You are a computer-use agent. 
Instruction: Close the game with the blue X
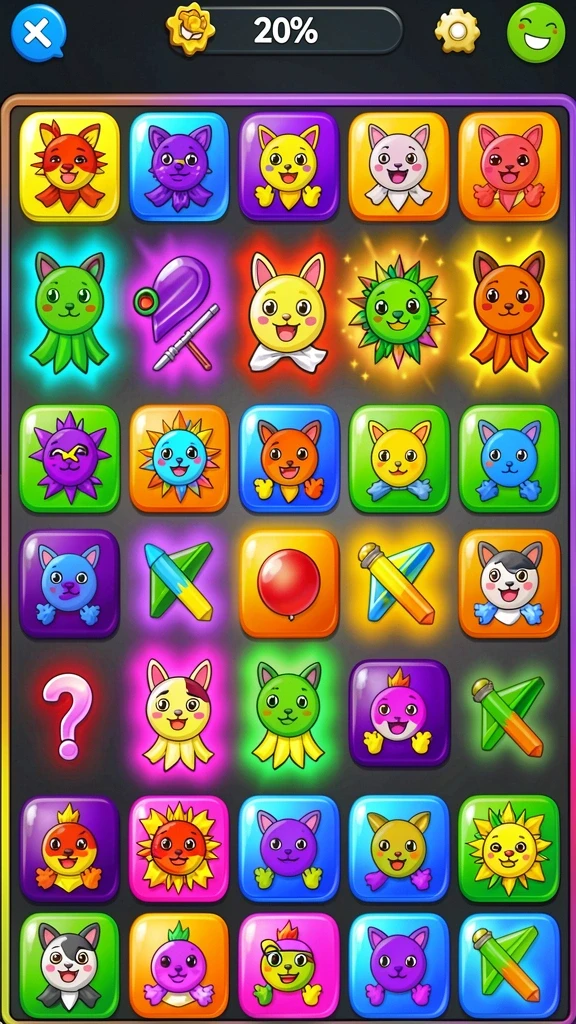pyautogui.click(x=39, y=33)
